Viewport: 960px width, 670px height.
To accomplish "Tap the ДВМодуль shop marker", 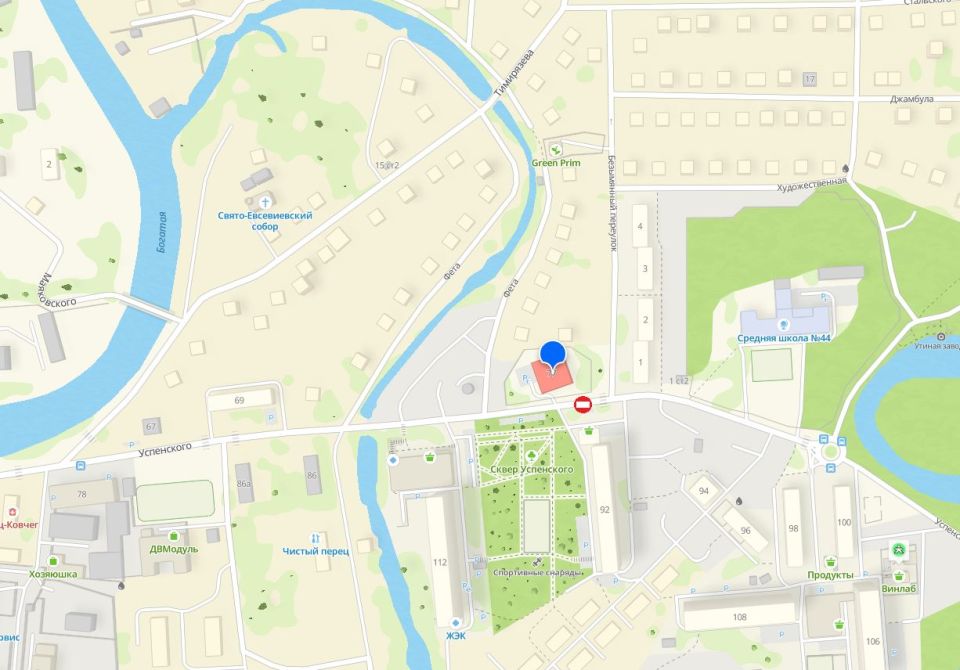I will tap(174, 535).
